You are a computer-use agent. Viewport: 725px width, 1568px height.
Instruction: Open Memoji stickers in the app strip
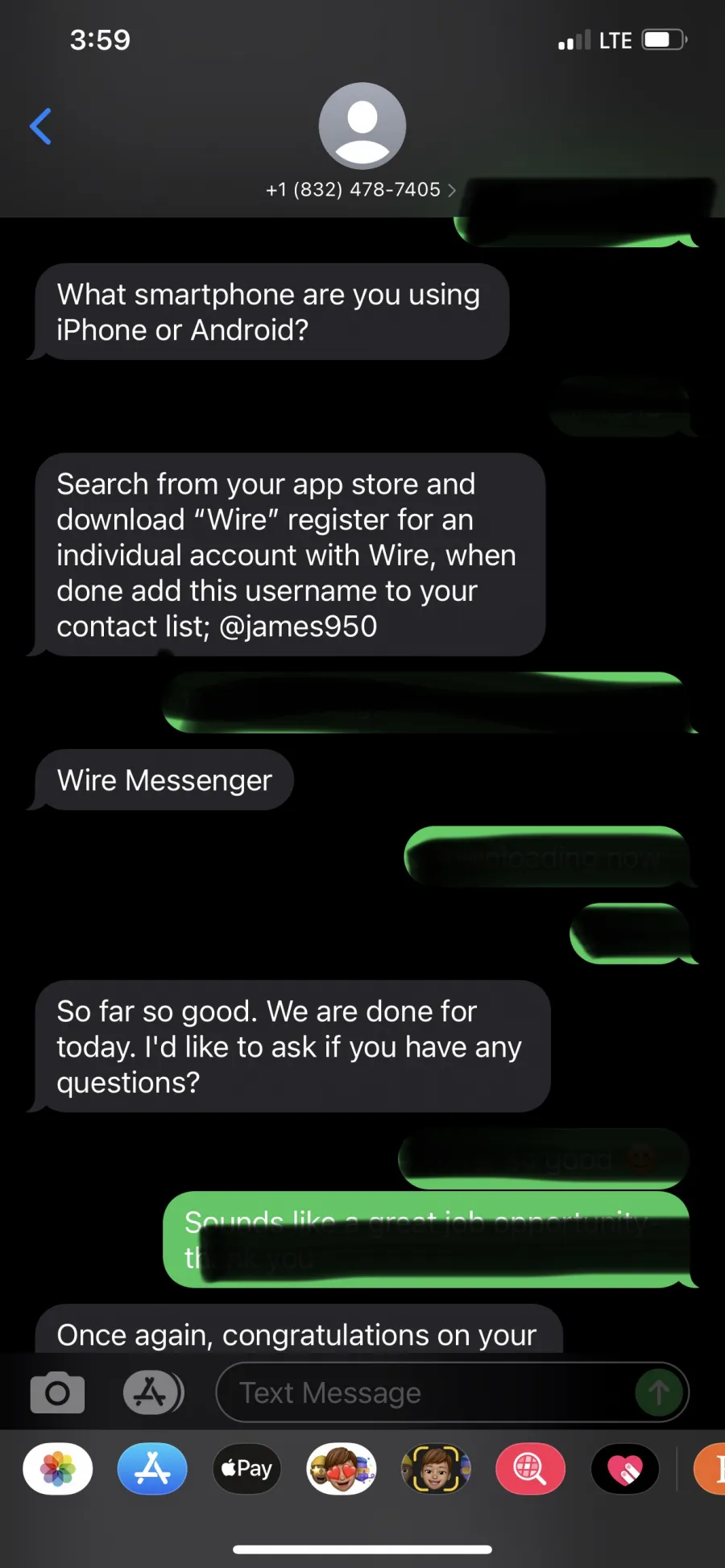(x=342, y=1468)
